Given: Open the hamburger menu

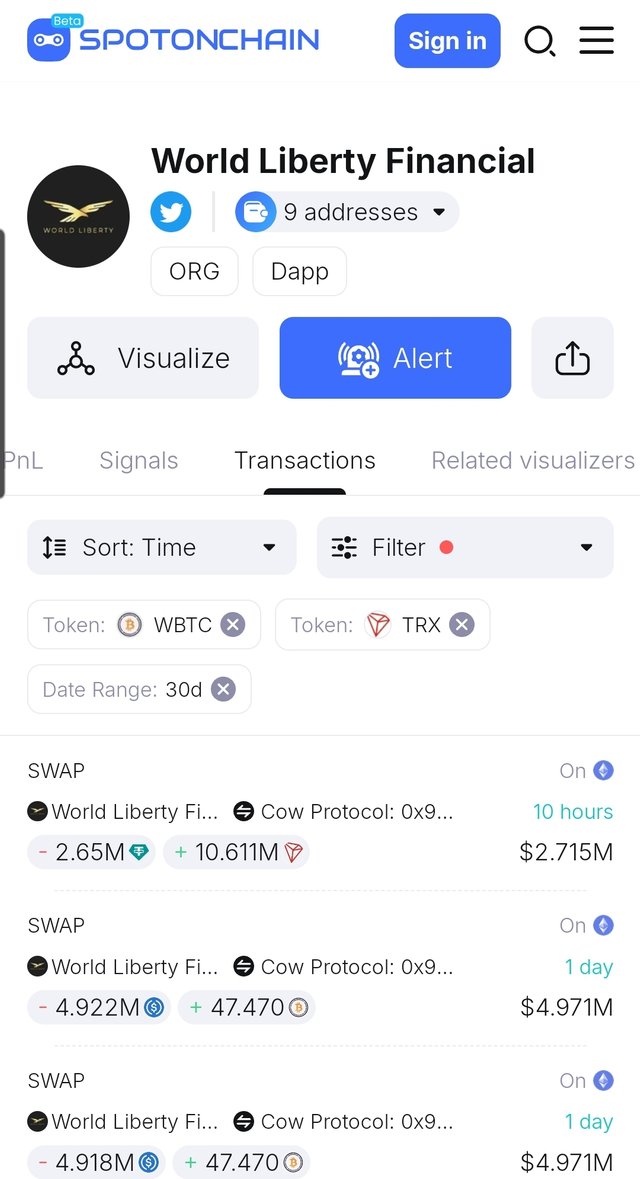Looking at the screenshot, I should tap(596, 41).
